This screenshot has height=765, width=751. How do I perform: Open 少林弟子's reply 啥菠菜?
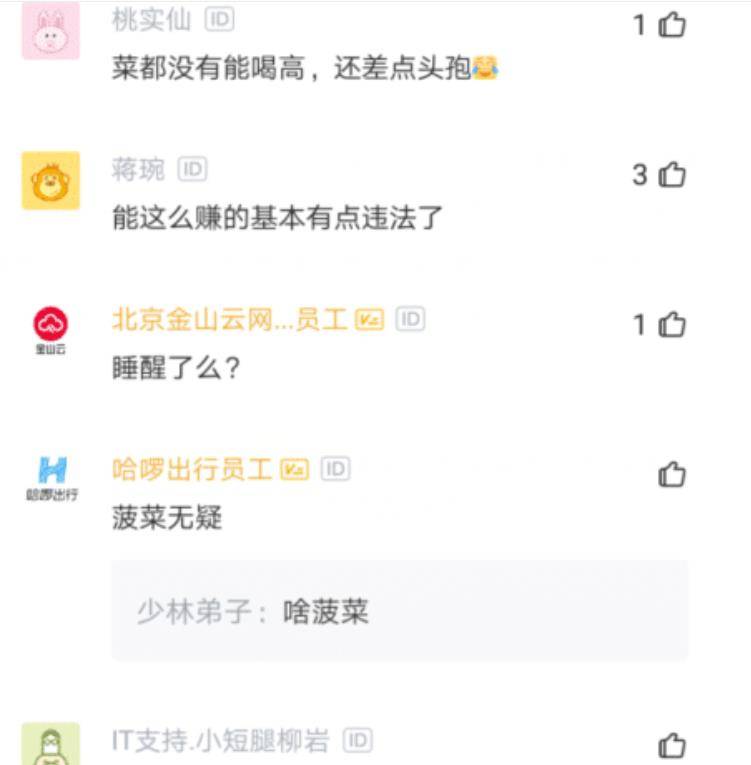click(x=399, y=611)
